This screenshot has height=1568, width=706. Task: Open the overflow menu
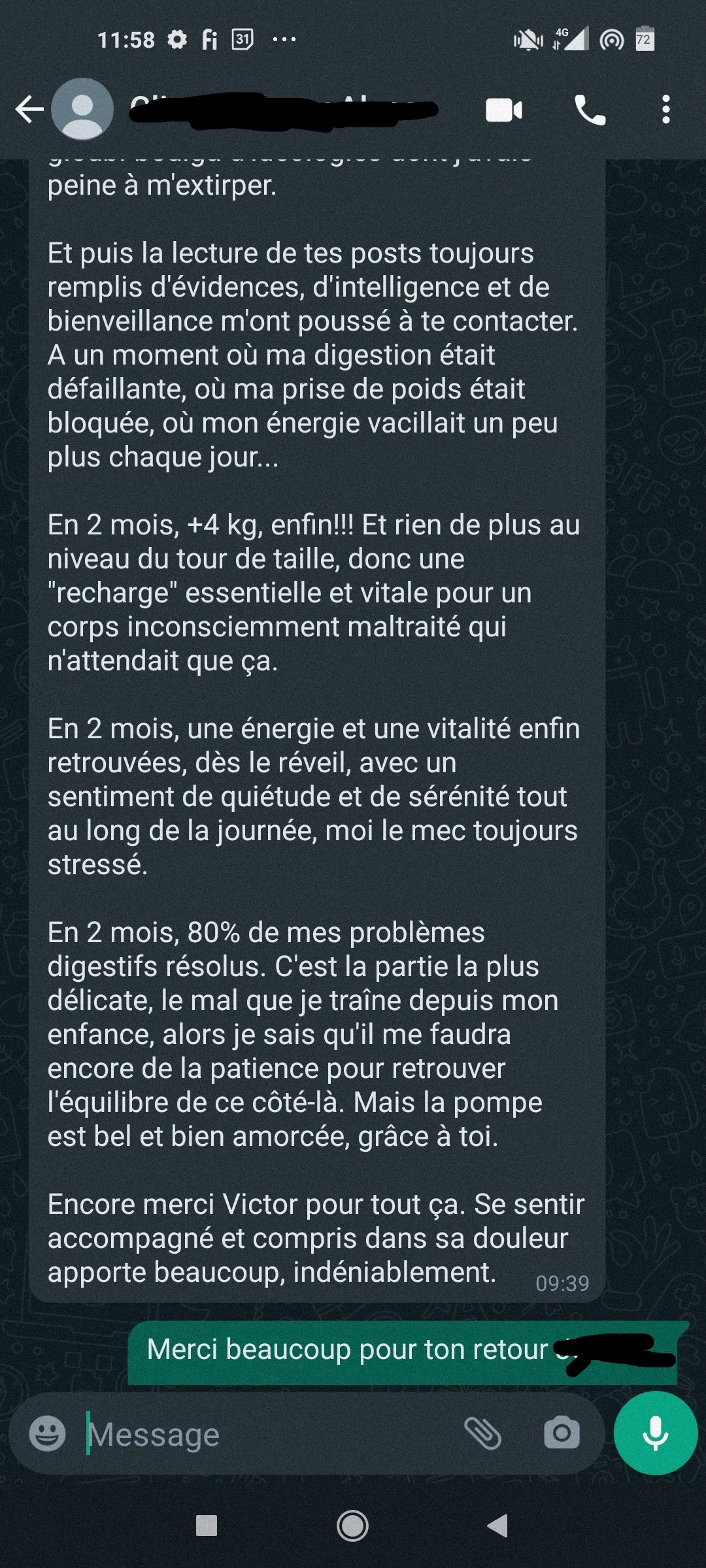coord(666,109)
